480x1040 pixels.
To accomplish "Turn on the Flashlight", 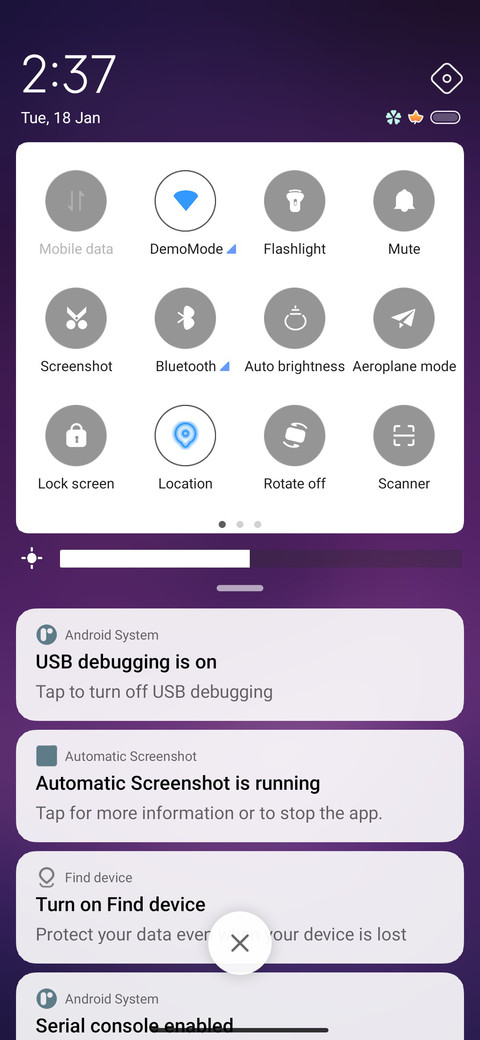I will (x=294, y=200).
